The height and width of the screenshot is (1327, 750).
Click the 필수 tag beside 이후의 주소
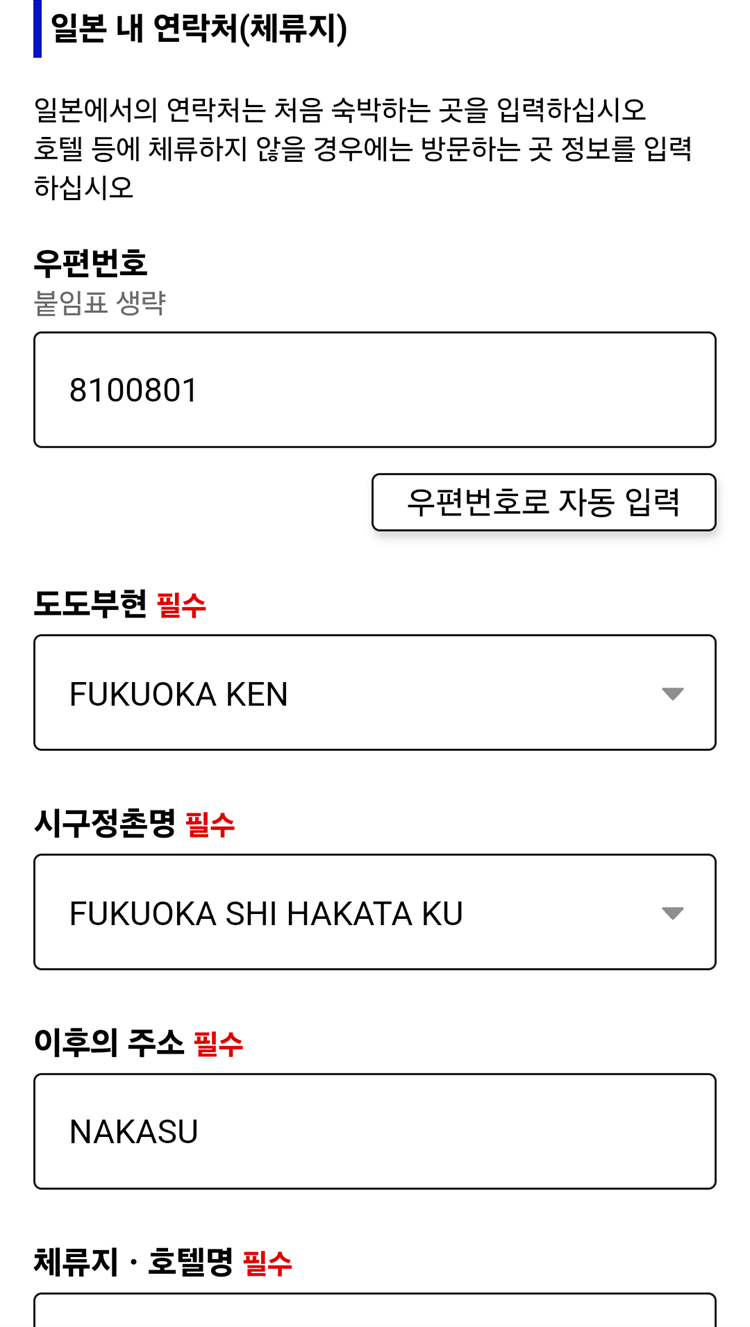click(218, 1042)
